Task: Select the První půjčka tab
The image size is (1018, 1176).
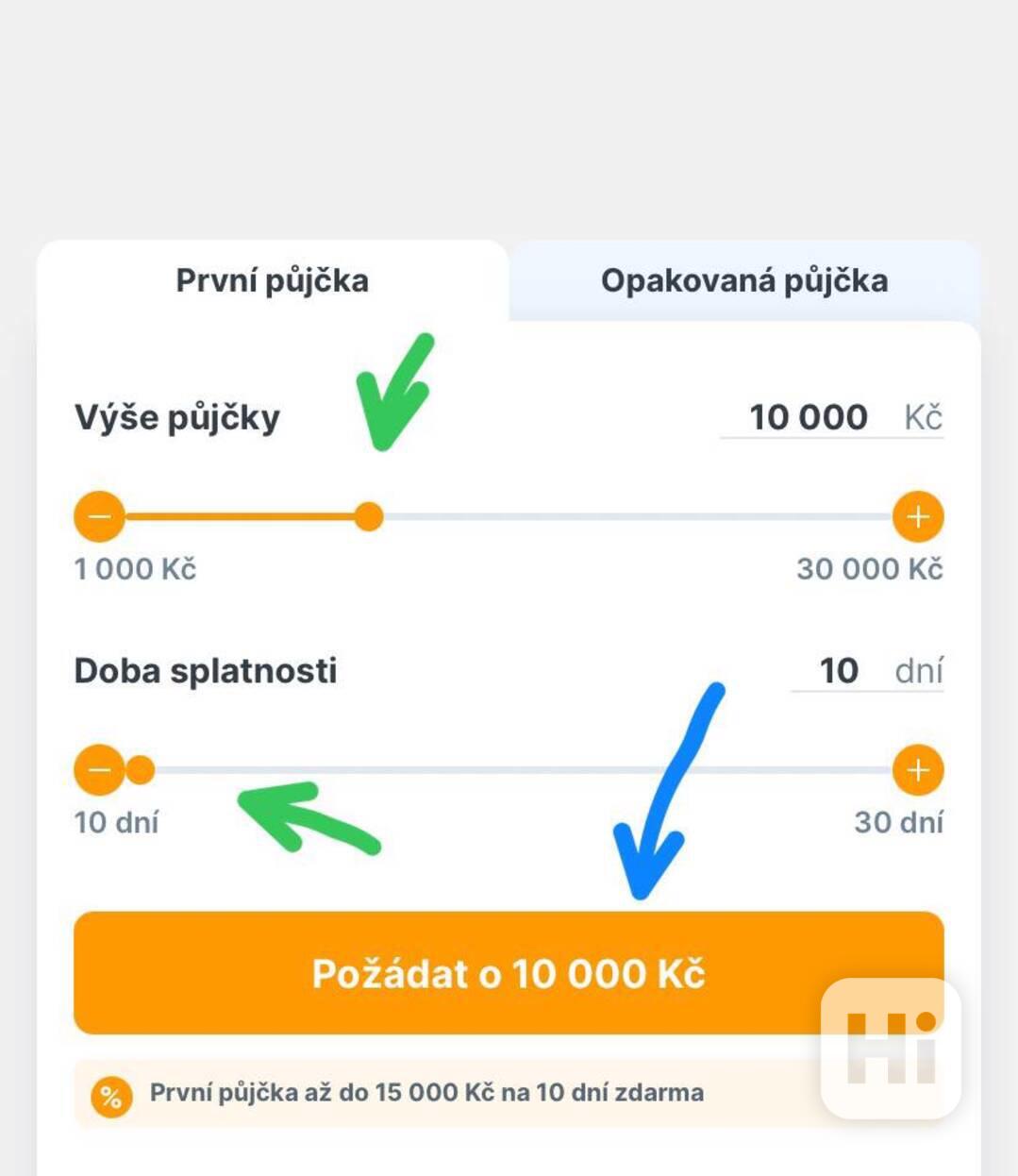Action: [272, 281]
